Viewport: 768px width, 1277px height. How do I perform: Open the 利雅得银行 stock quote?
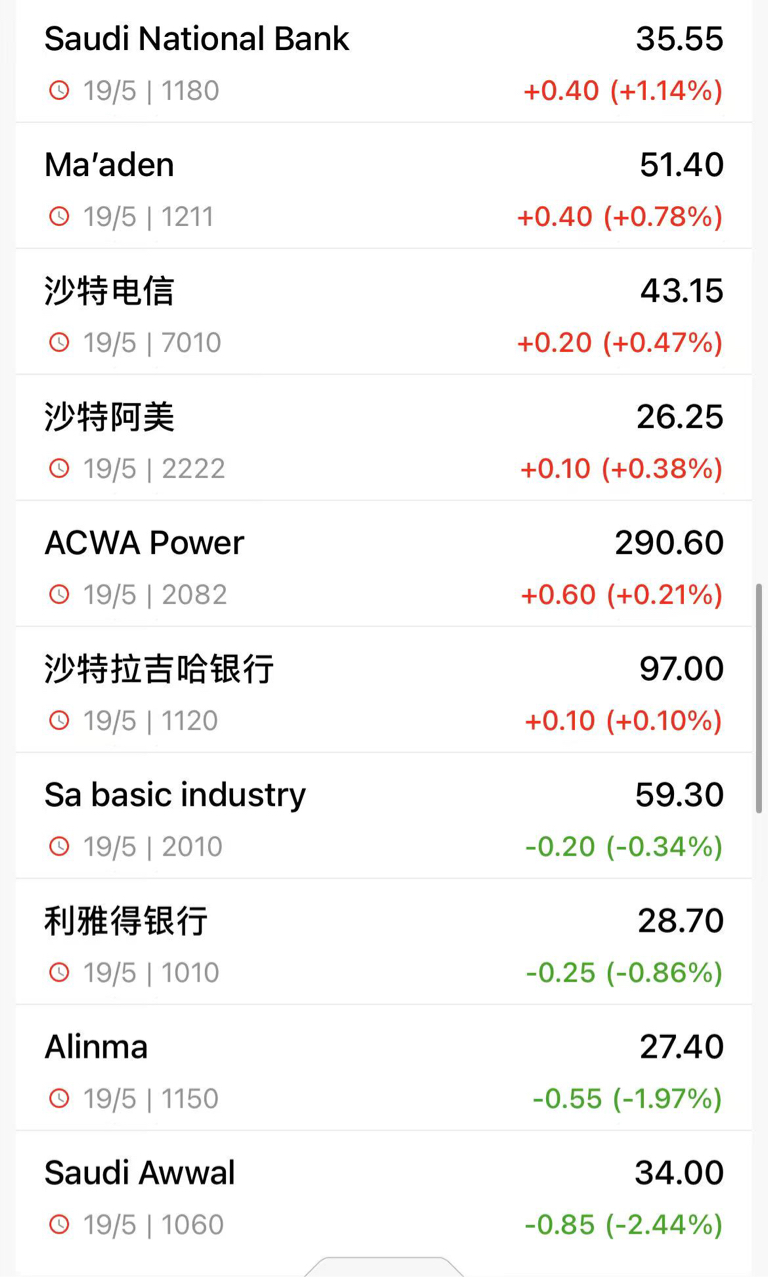pyautogui.click(x=384, y=942)
